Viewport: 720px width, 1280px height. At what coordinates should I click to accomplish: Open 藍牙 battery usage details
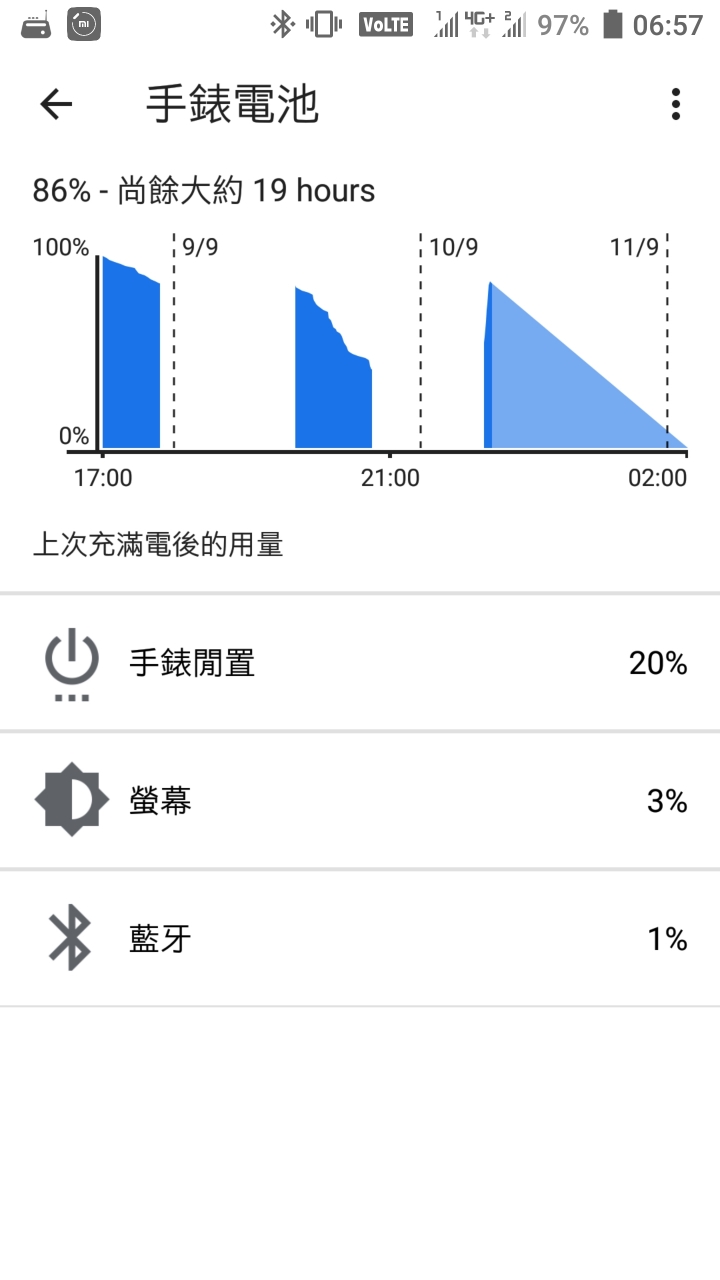tap(360, 939)
